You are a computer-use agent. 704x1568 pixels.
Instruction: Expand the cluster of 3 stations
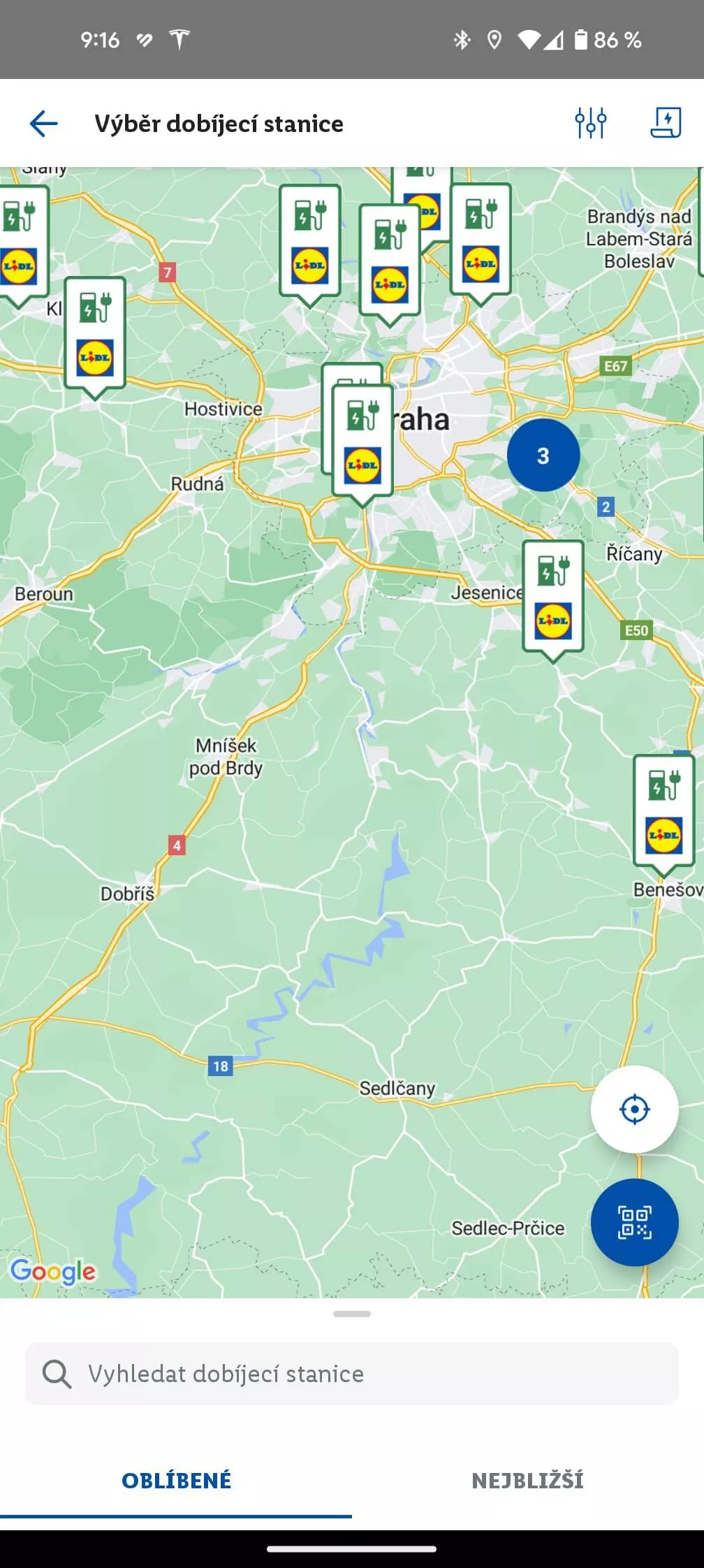coord(543,456)
